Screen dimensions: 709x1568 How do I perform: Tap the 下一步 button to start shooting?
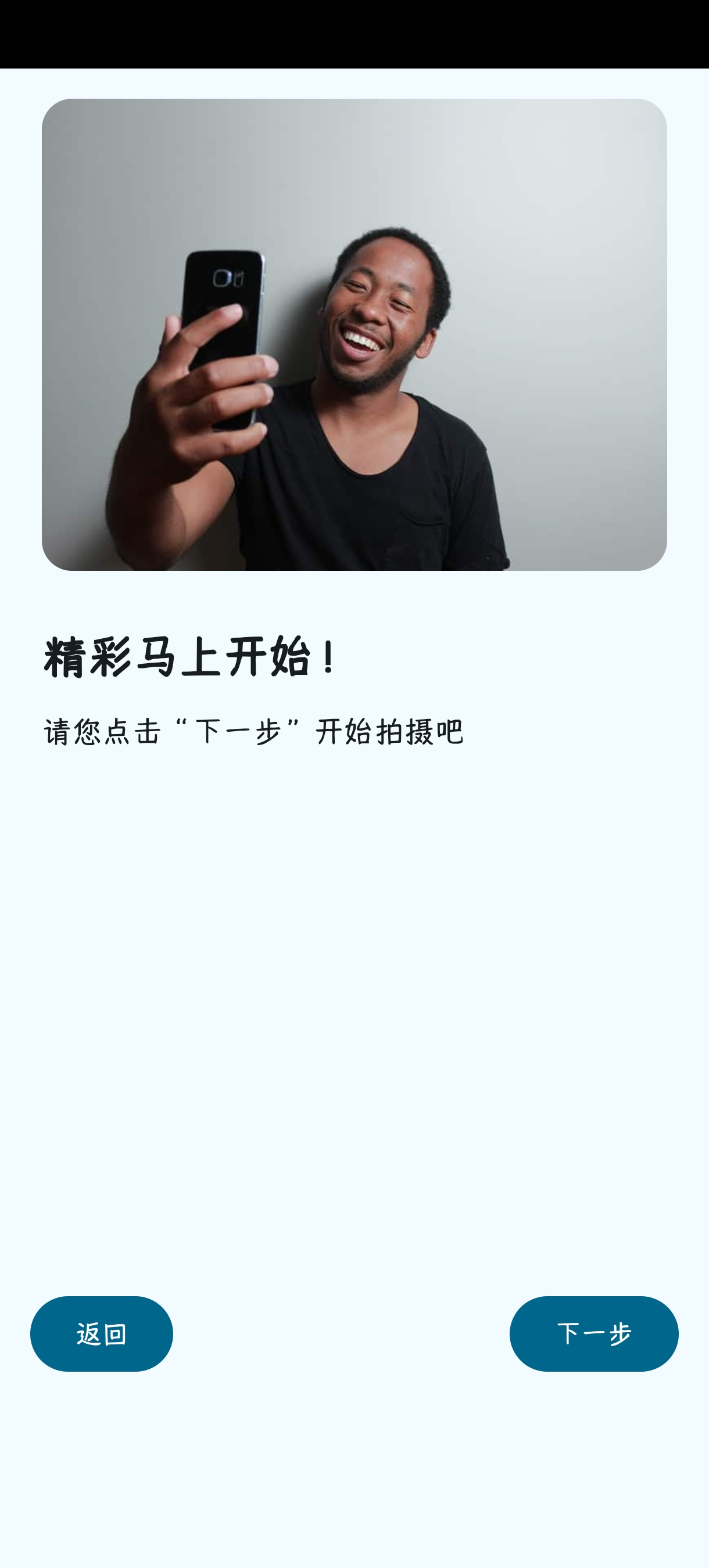(x=593, y=1333)
